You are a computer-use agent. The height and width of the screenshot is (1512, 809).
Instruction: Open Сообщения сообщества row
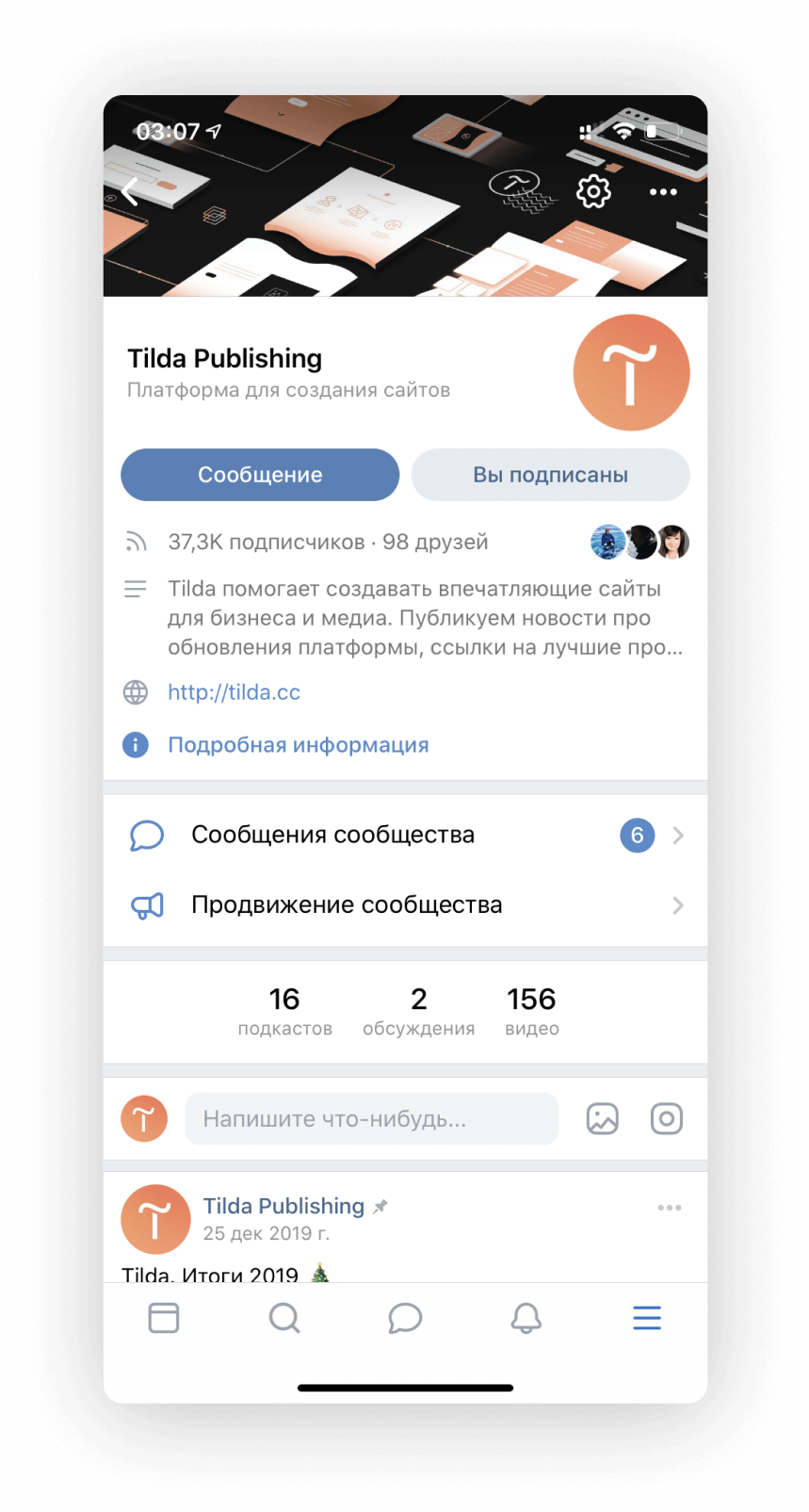[405, 836]
